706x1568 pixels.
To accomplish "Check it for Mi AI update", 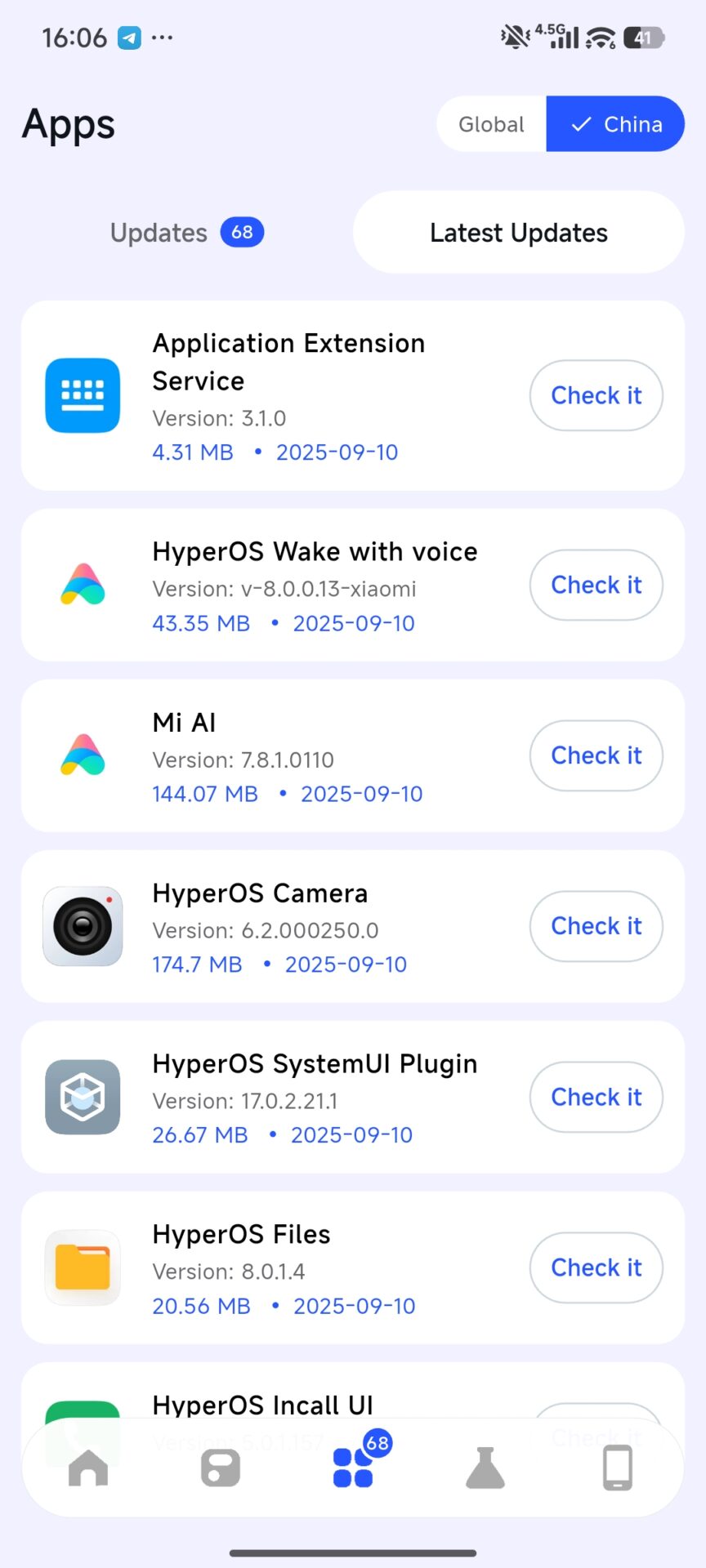I will point(596,755).
